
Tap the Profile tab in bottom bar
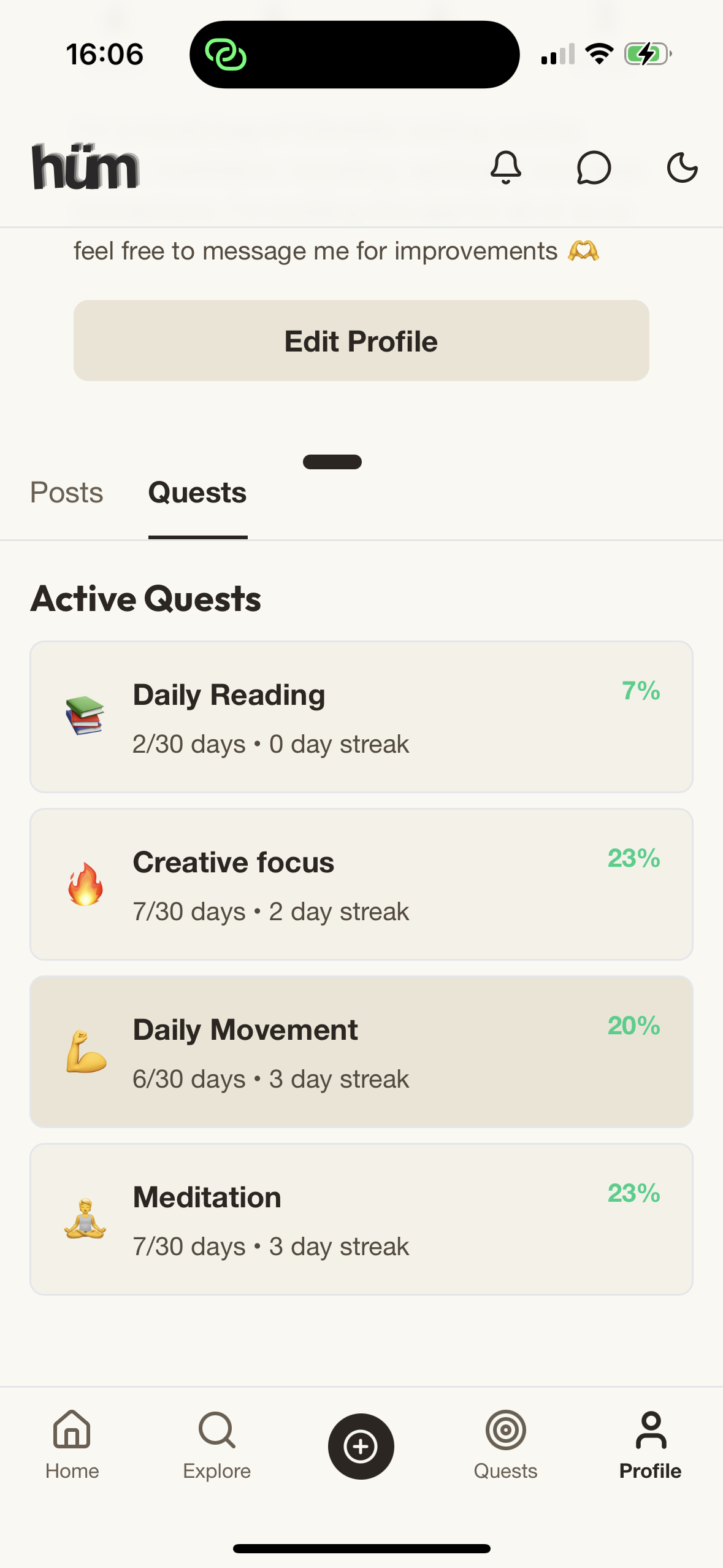650,1445
